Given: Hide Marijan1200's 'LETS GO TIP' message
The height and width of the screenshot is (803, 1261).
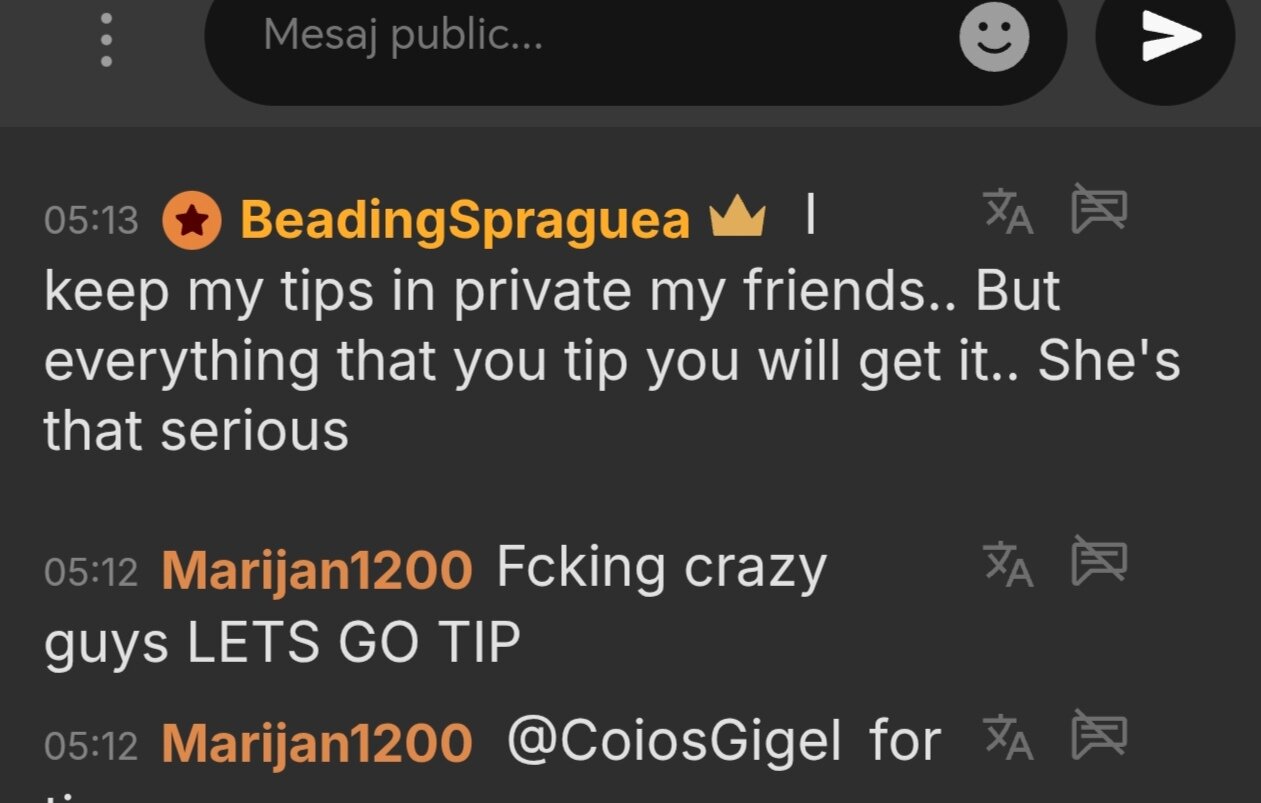Looking at the screenshot, I should (1099, 561).
